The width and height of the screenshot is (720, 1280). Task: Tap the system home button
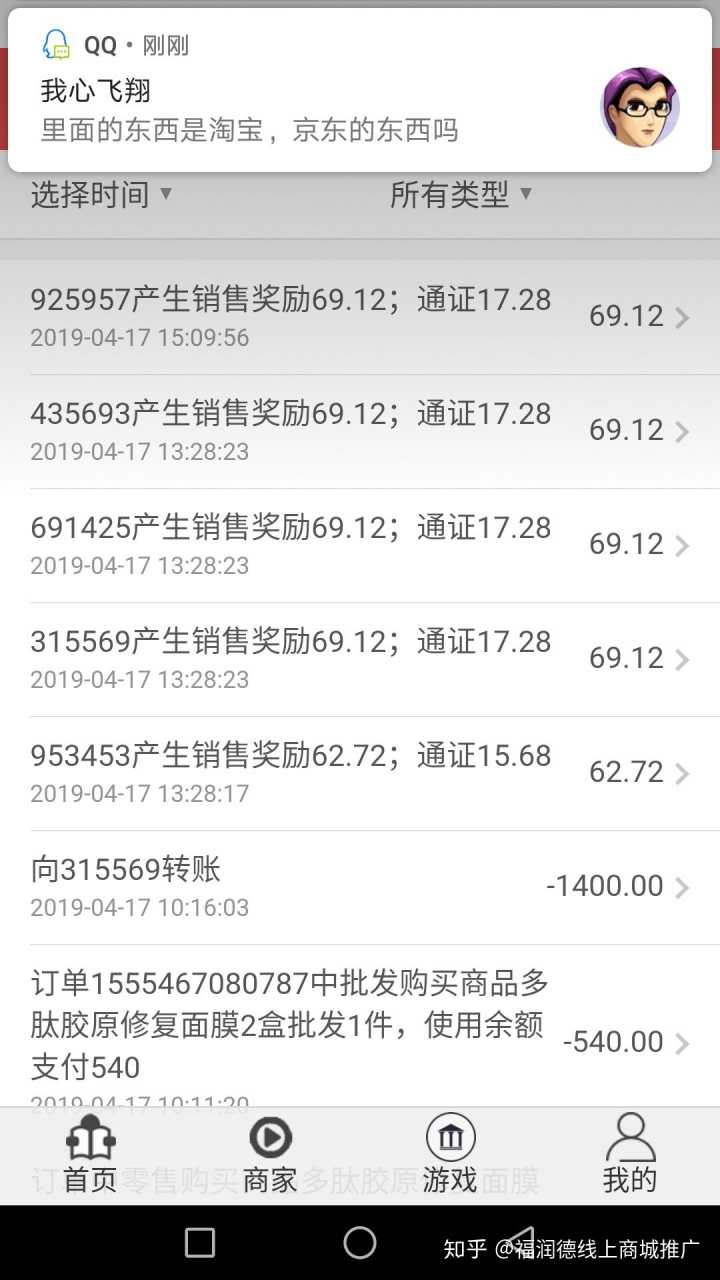(x=360, y=1243)
